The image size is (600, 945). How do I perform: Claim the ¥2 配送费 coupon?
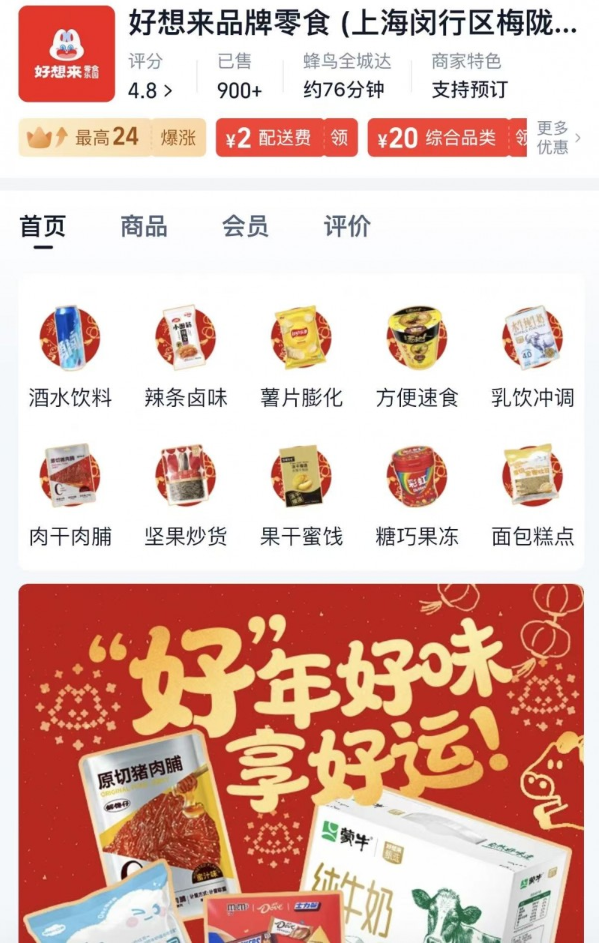(x=340, y=138)
